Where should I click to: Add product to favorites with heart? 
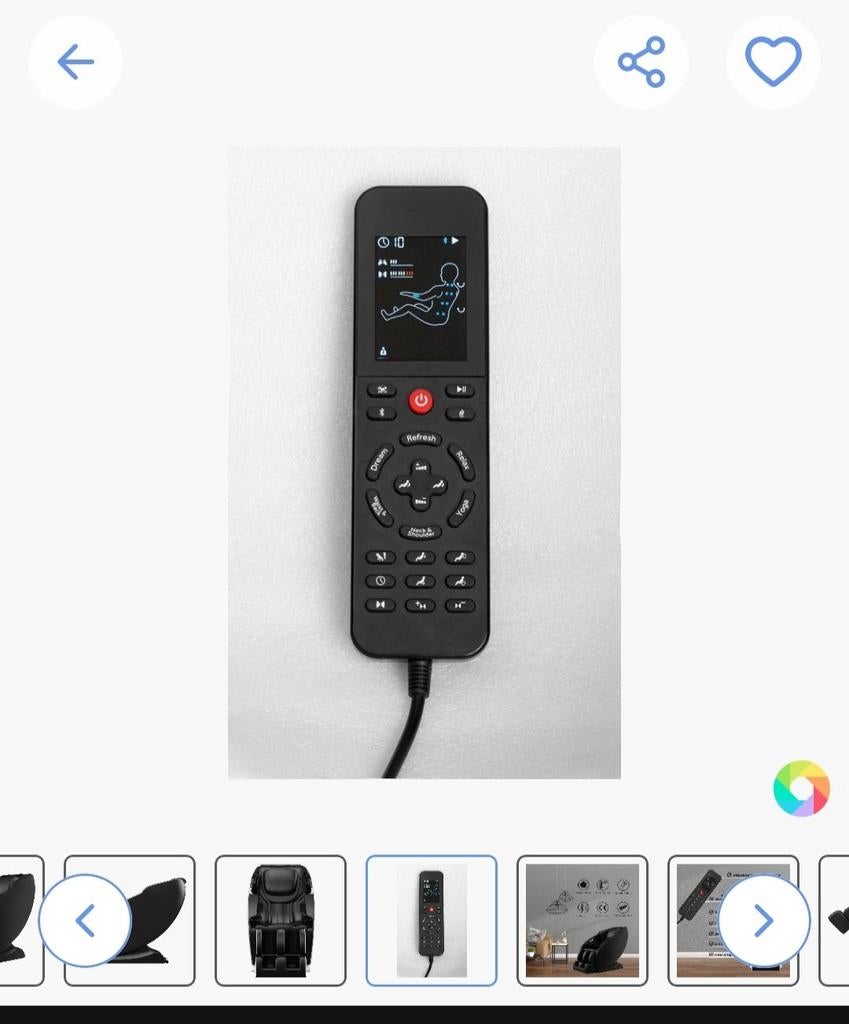pyautogui.click(x=773, y=62)
